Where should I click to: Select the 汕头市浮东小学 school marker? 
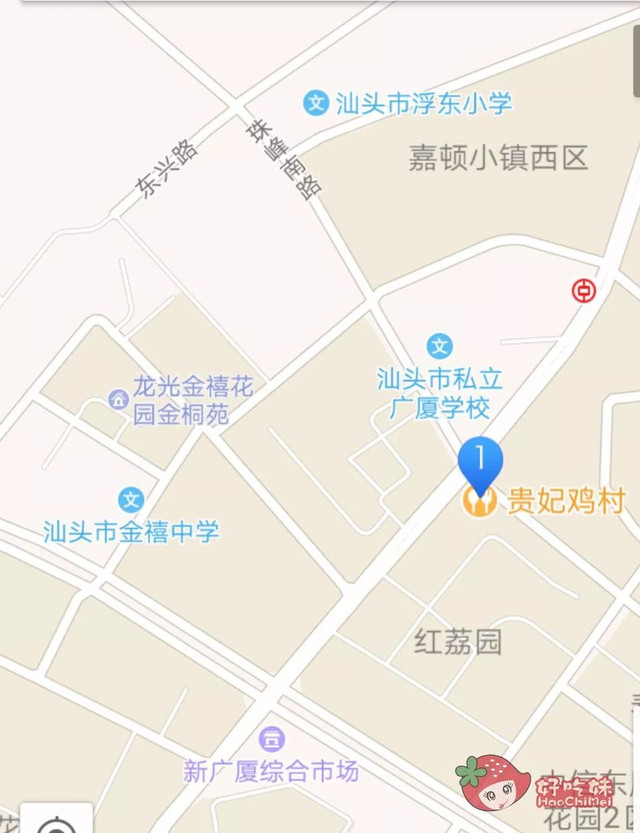coord(316,102)
